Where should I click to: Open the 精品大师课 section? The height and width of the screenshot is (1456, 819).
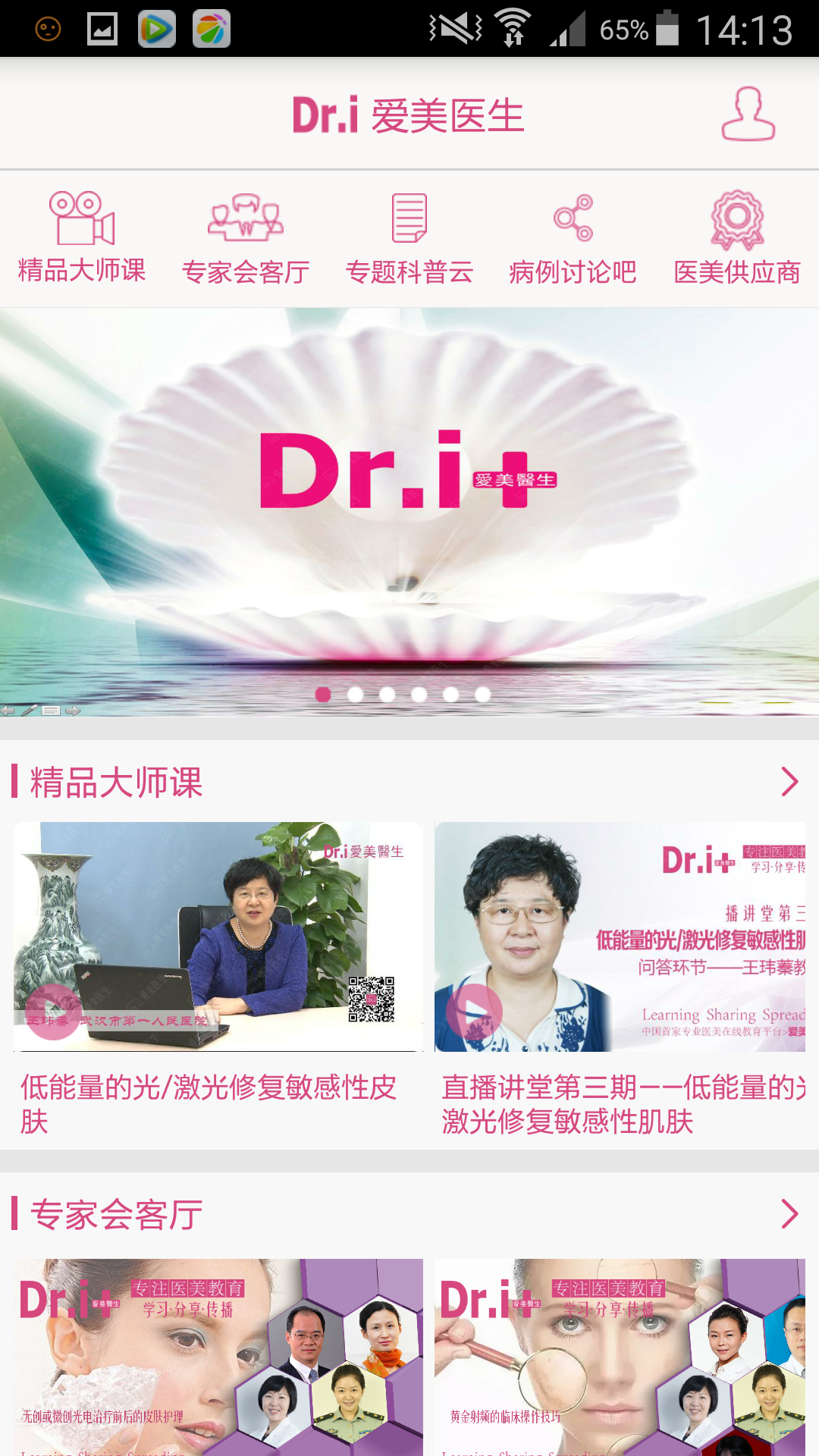pyautogui.click(x=82, y=237)
